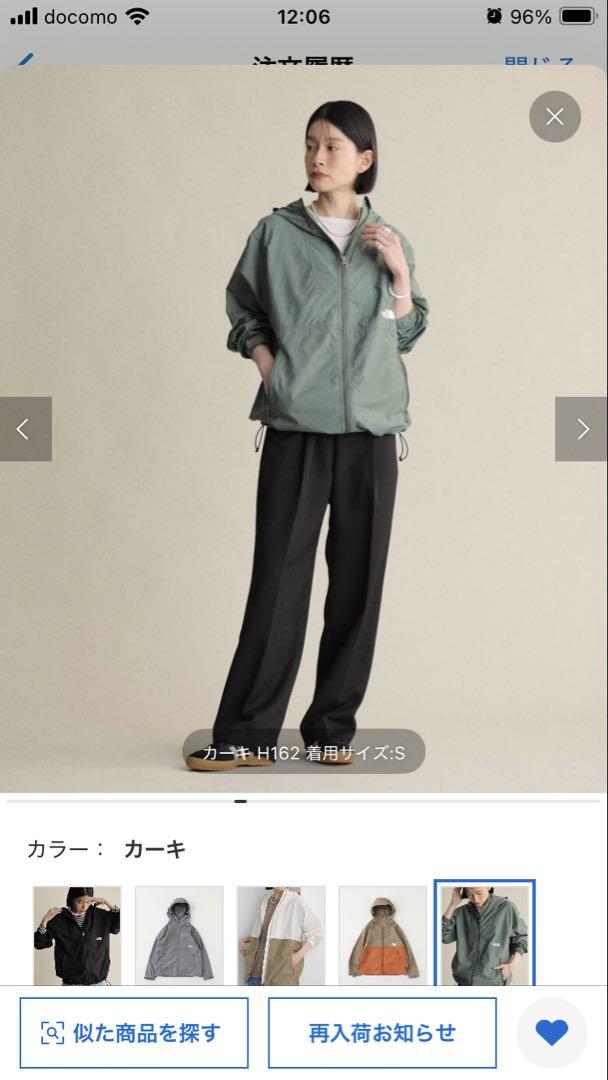Screen dimensions: 608x1080
Task: Select the white and beige jacket thumbnail
Action: tap(281, 935)
